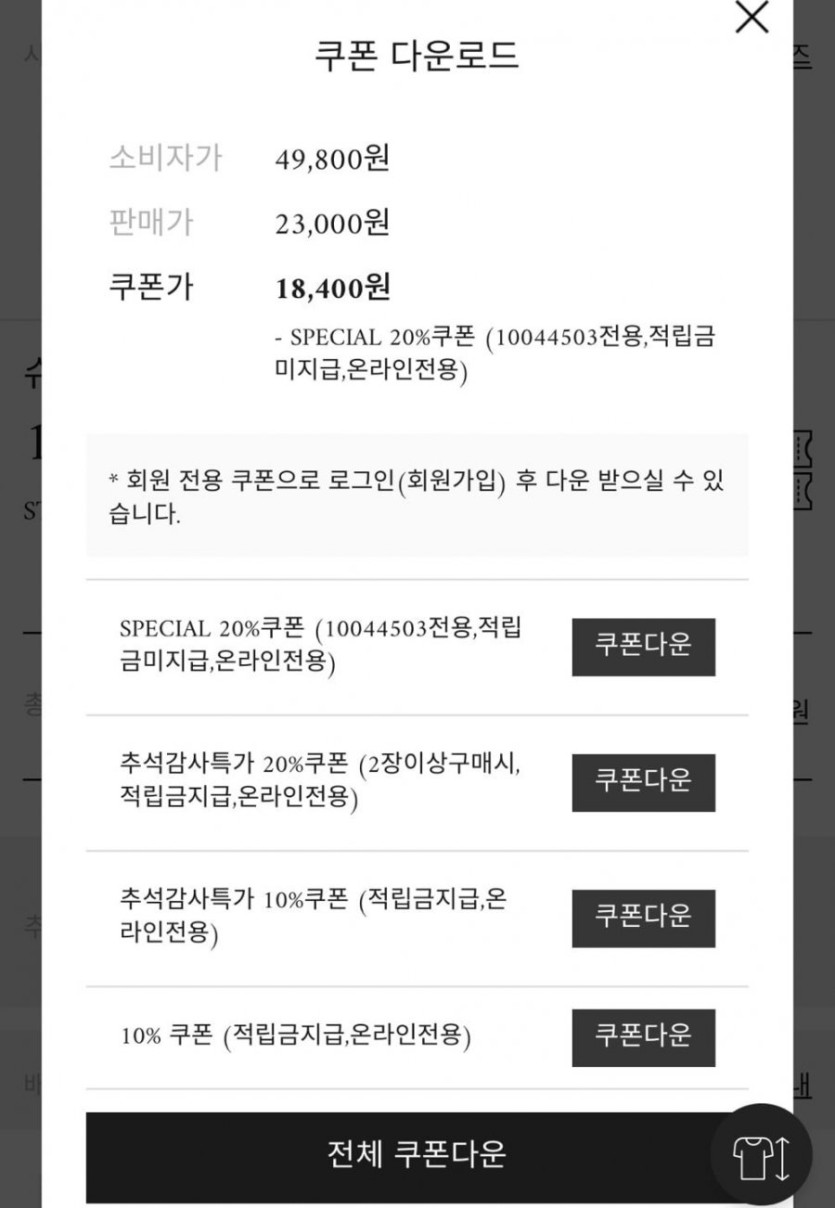Download 추석감사특가 20% coupon
Image resolution: width=835 pixels, height=1208 pixels.
[x=643, y=782]
